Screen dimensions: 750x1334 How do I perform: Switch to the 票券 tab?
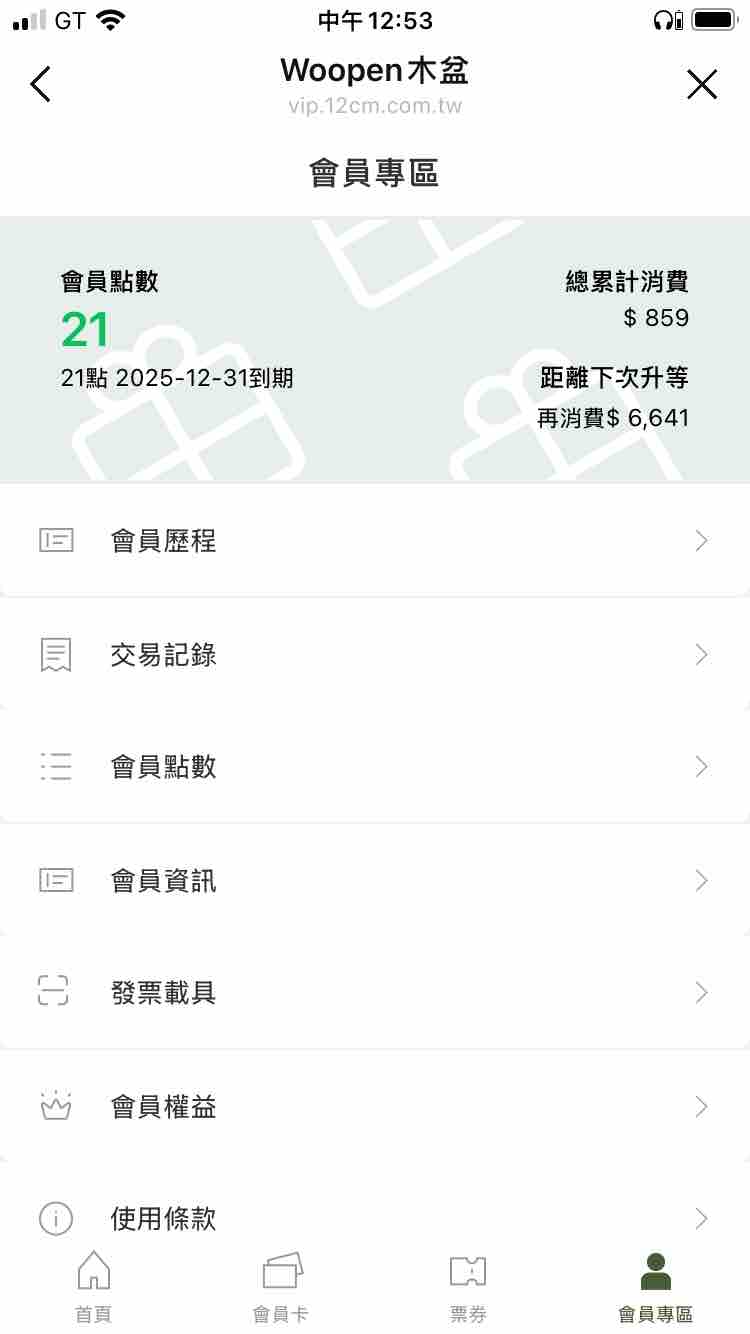tap(468, 1286)
